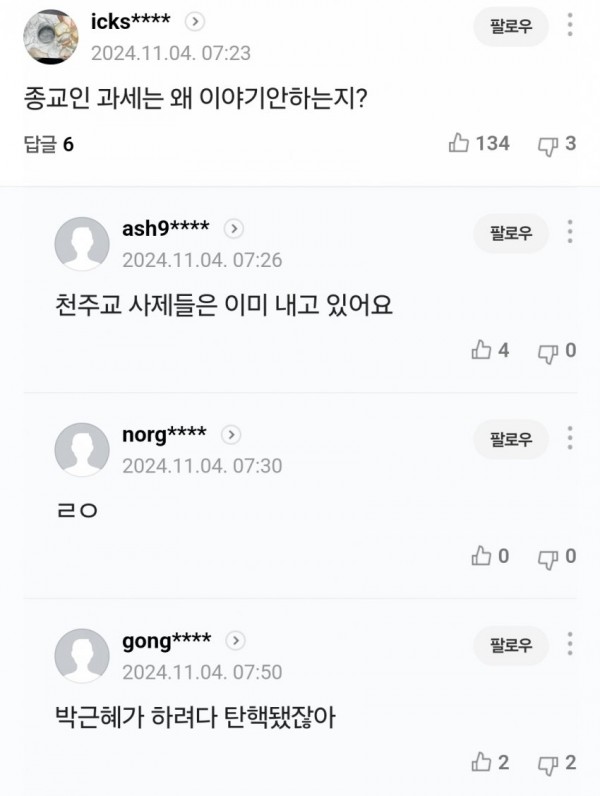Open overflow menu on icks**** comment
The image size is (600, 796).
(569, 26)
